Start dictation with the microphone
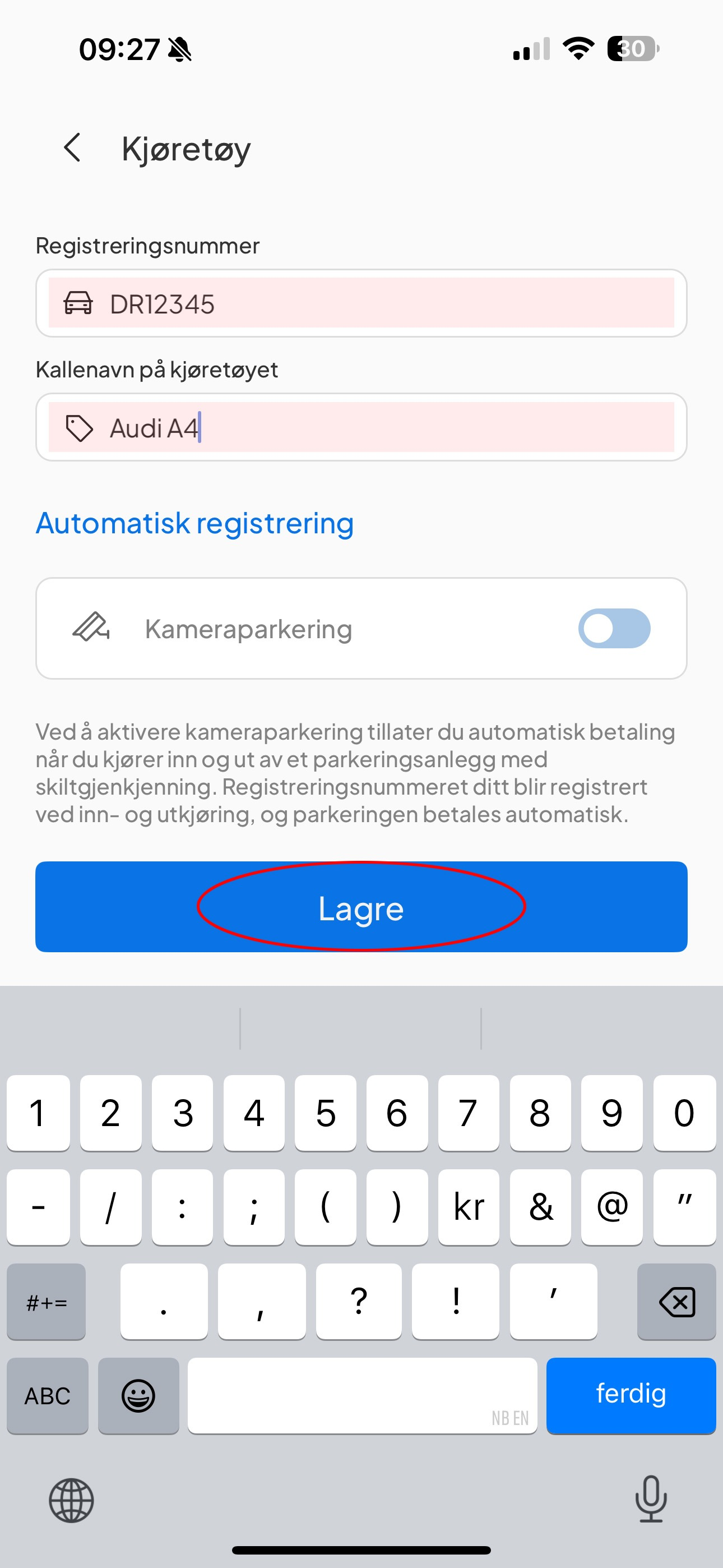The image size is (723, 1568). point(651,1499)
